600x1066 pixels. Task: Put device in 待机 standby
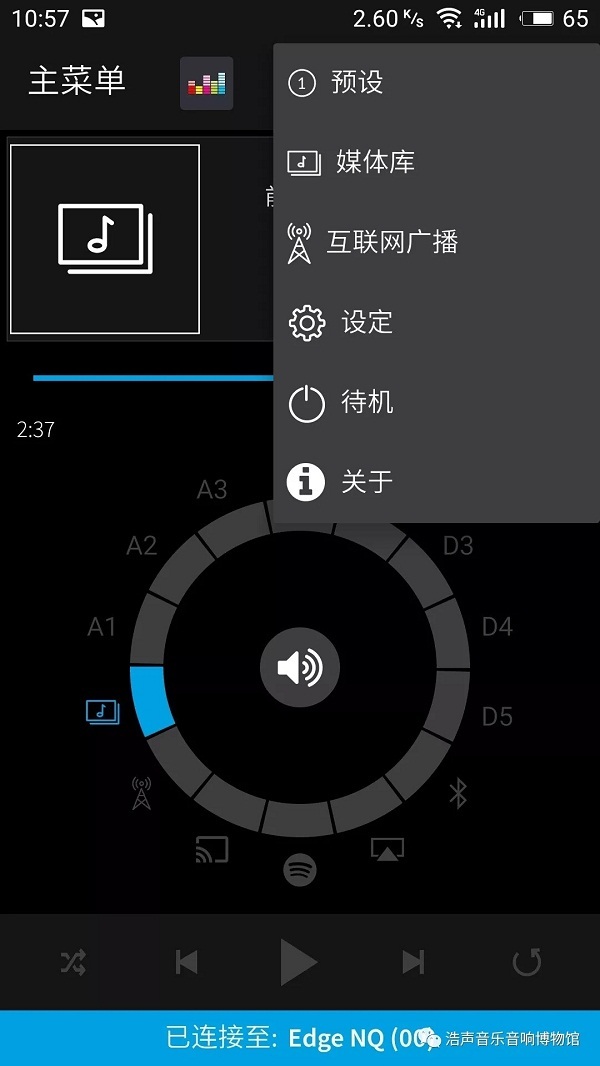[436, 402]
